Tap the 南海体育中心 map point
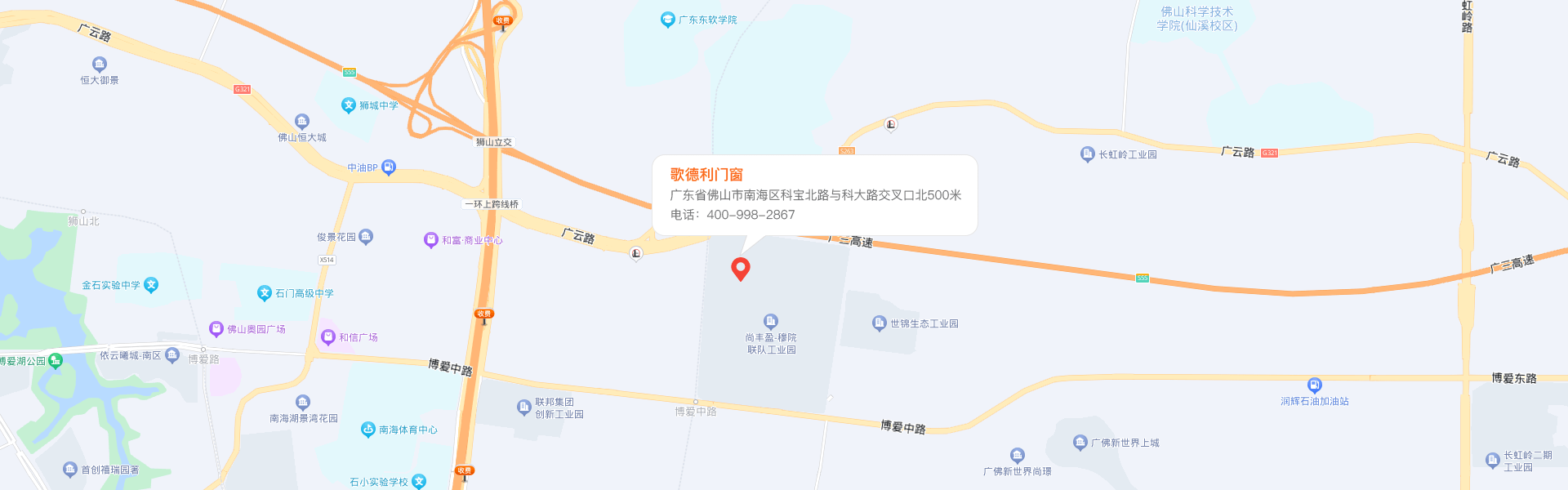 pyautogui.click(x=368, y=430)
